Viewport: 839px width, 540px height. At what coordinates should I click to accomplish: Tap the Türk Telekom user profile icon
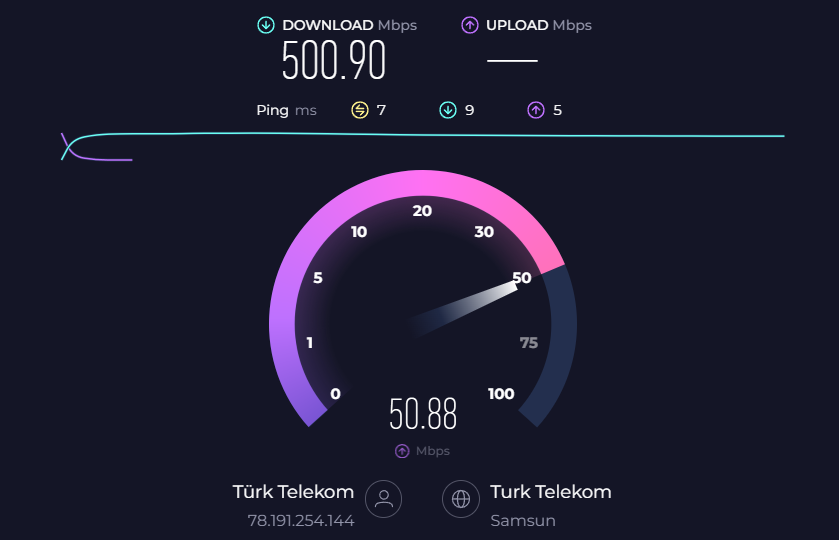coord(383,499)
